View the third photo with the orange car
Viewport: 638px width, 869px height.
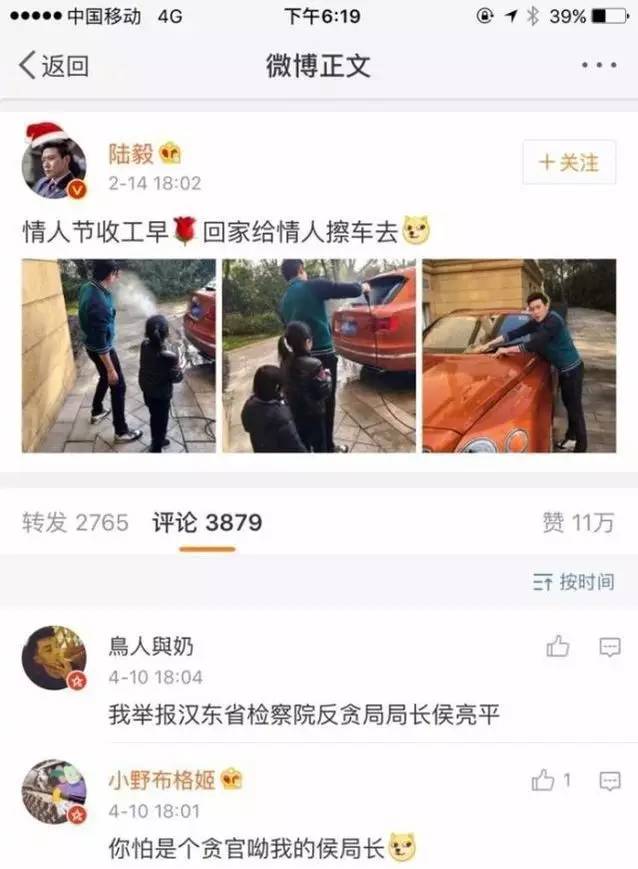coord(519,356)
